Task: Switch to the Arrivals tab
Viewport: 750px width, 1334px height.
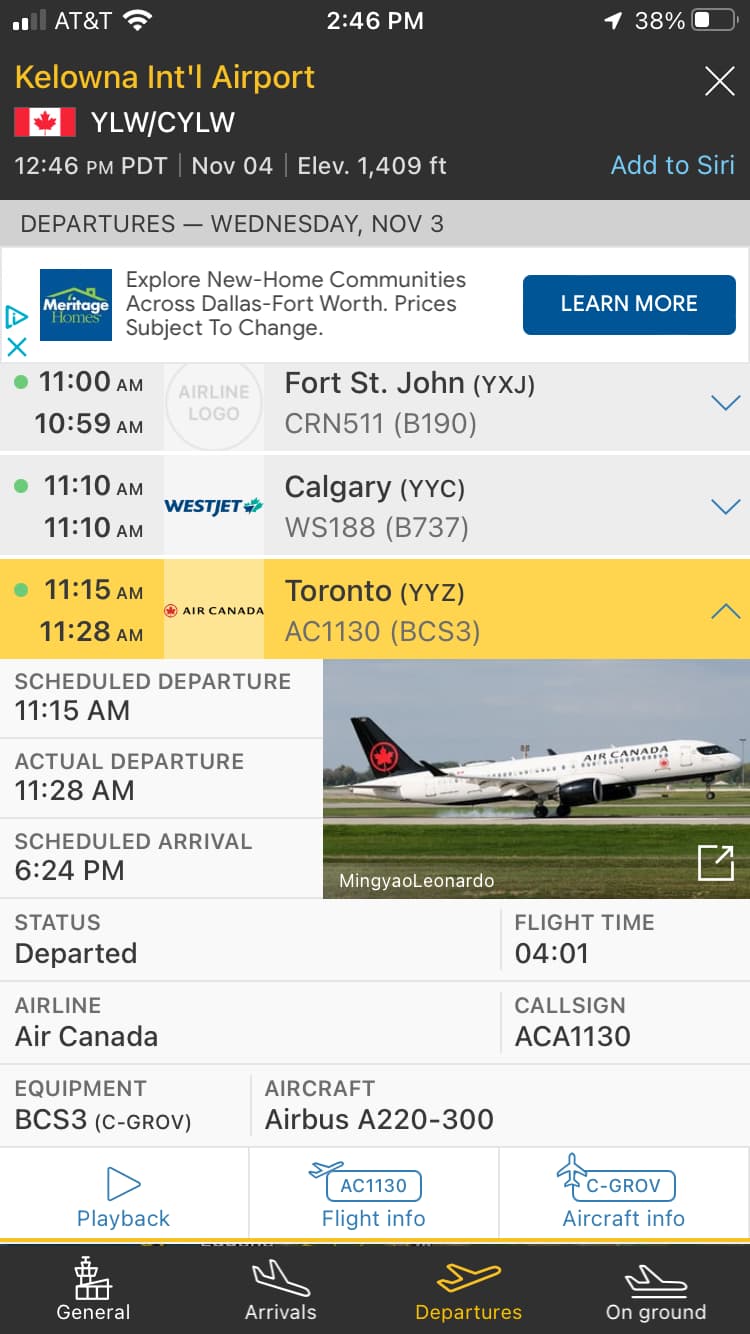Action: pyautogui.click(x=281, y=1290)
